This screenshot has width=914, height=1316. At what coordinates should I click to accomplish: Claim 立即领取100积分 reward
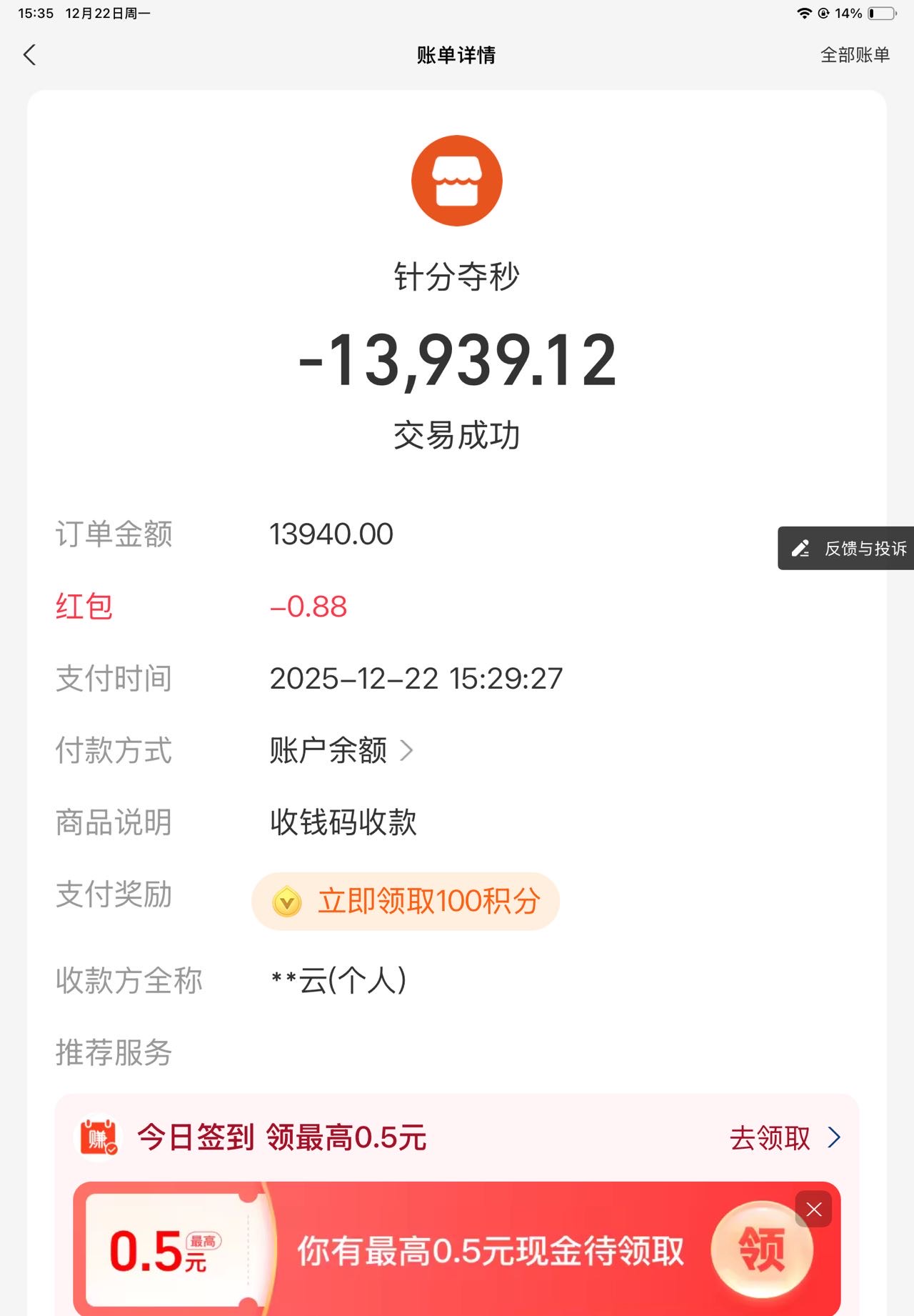tap(406, 901)
